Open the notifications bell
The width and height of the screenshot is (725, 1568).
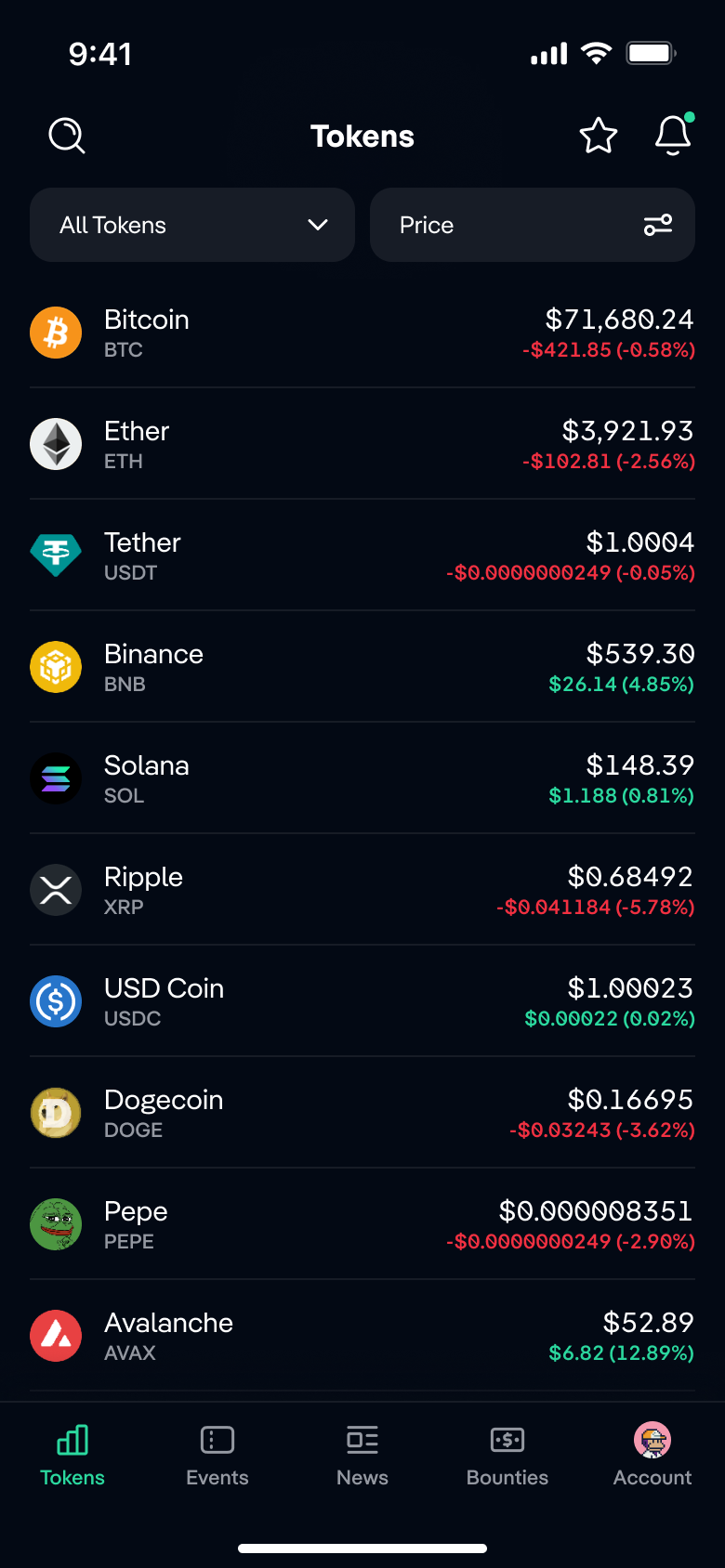click(673, 136)
